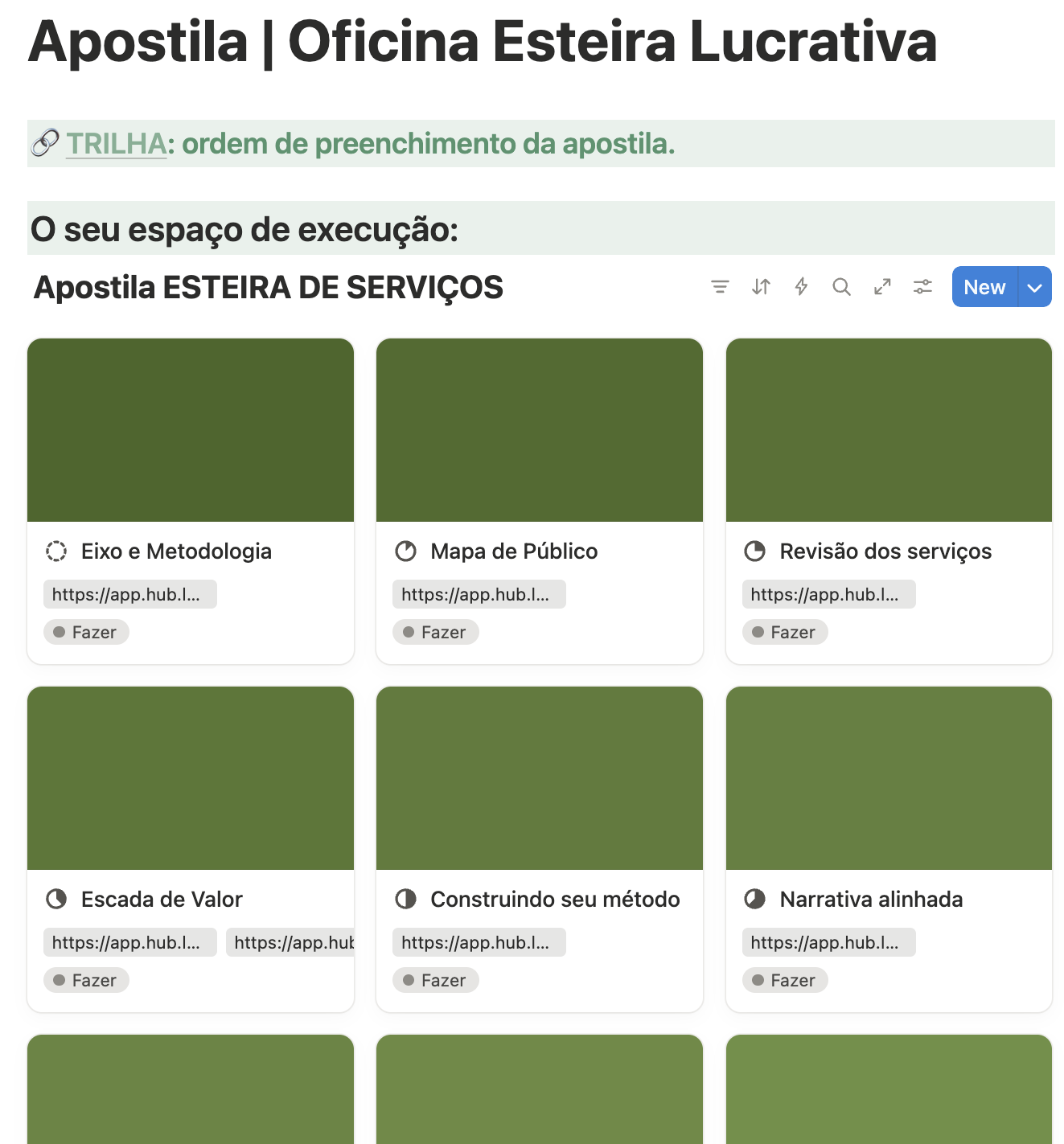
Task: Open the Revisão dos serviços card
Action: tap(885, 551)
